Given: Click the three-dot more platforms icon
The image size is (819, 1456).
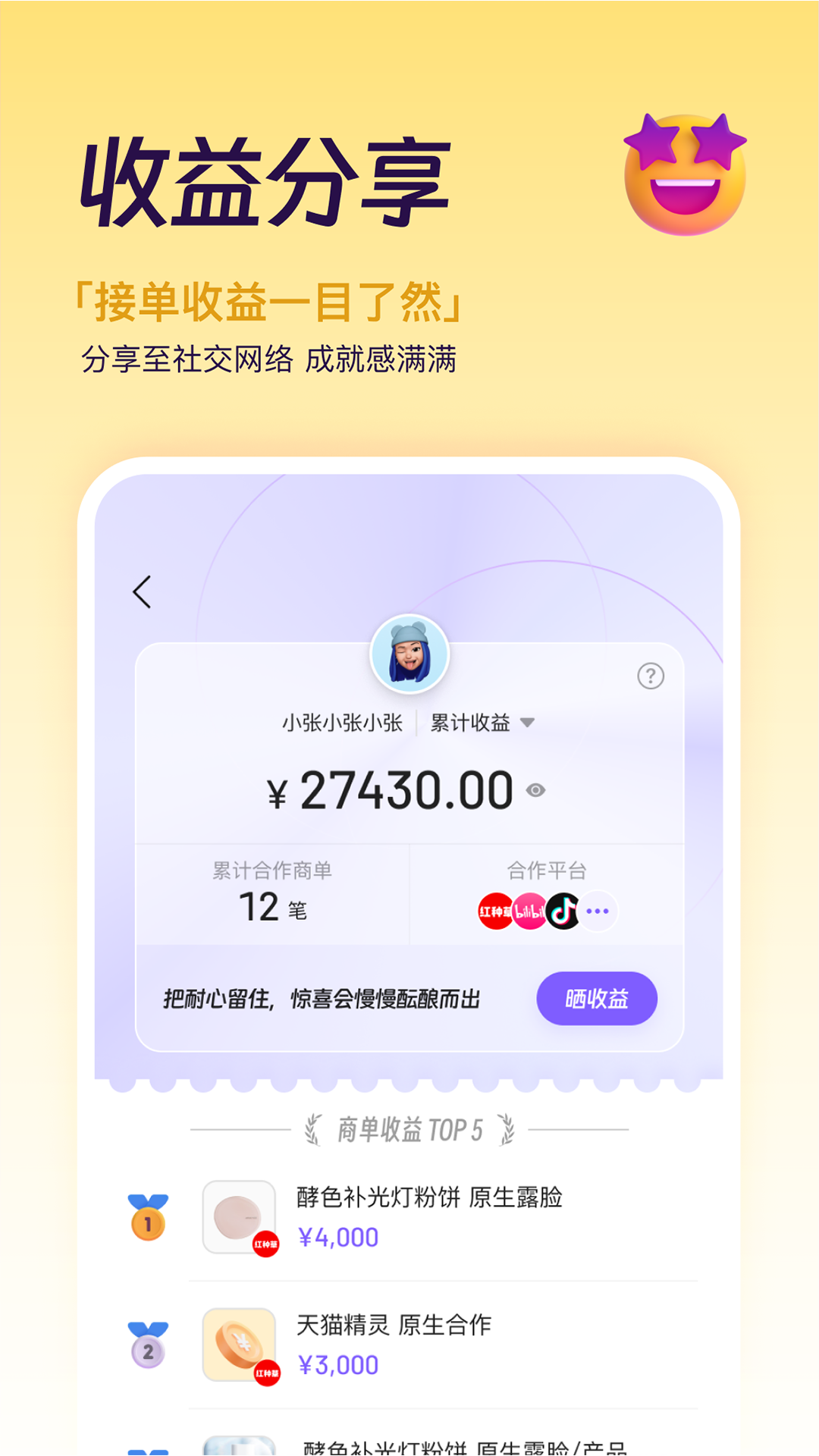Looking at the screenshot, I should pyautogui.click(x=600, y=911).
